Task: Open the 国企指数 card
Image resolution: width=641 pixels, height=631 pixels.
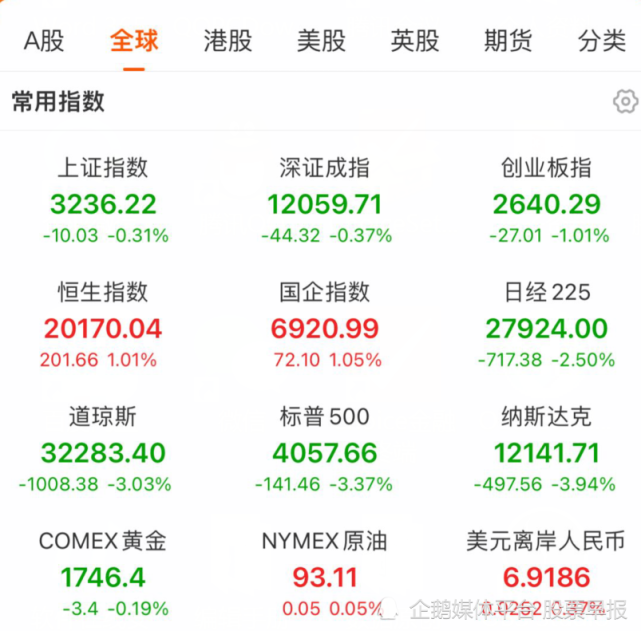Action: click(325, 327)
